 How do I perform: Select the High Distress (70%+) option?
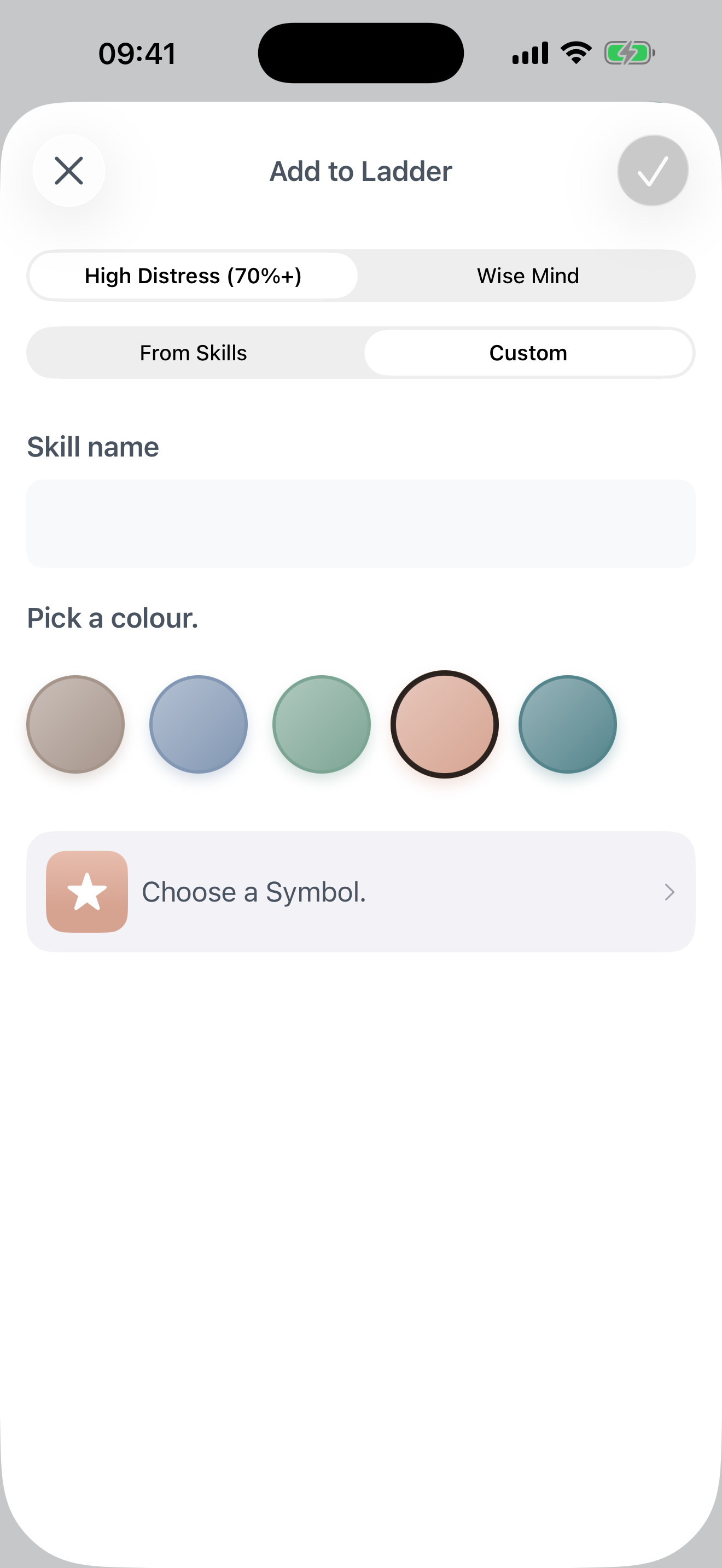click(193, 275)
